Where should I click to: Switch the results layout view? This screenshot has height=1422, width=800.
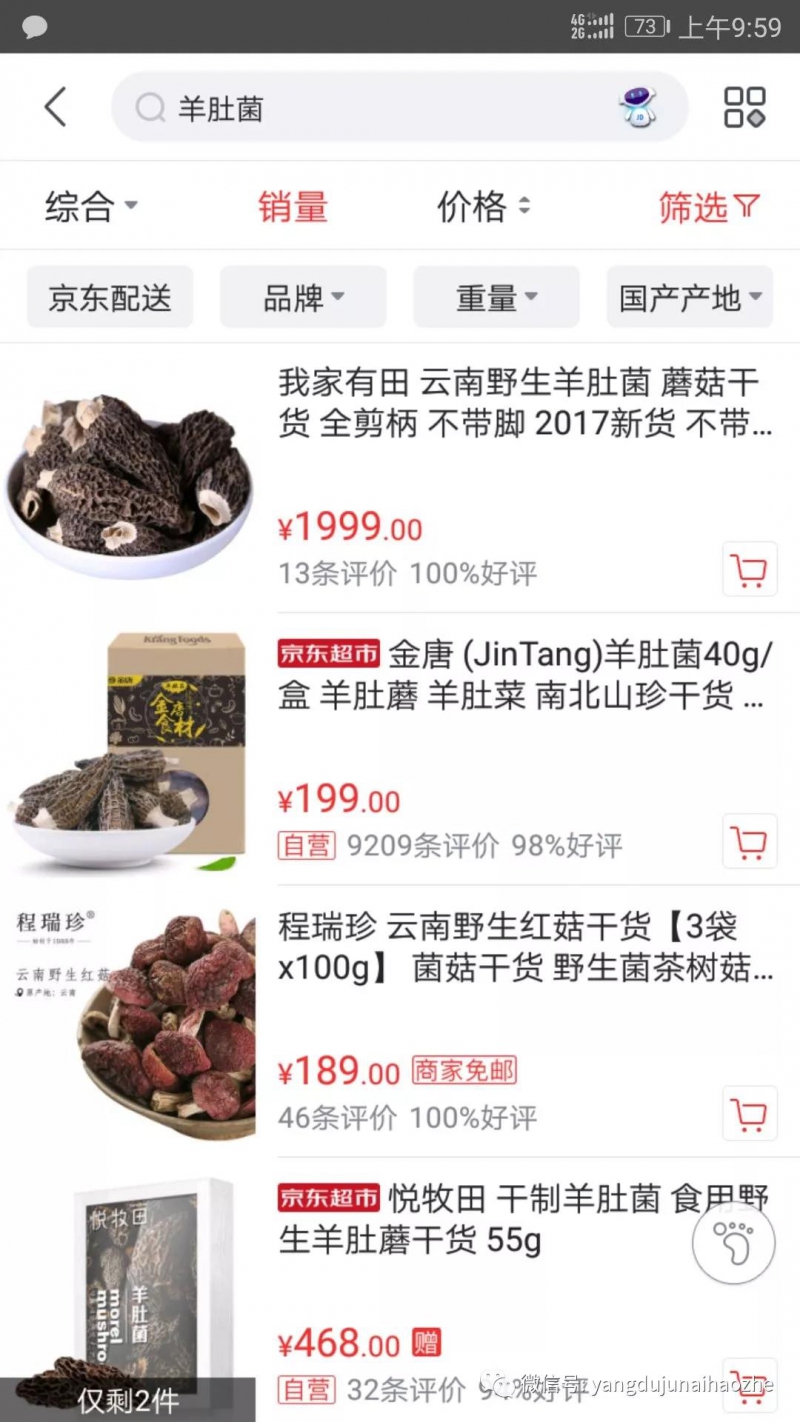tap(745, 107)
